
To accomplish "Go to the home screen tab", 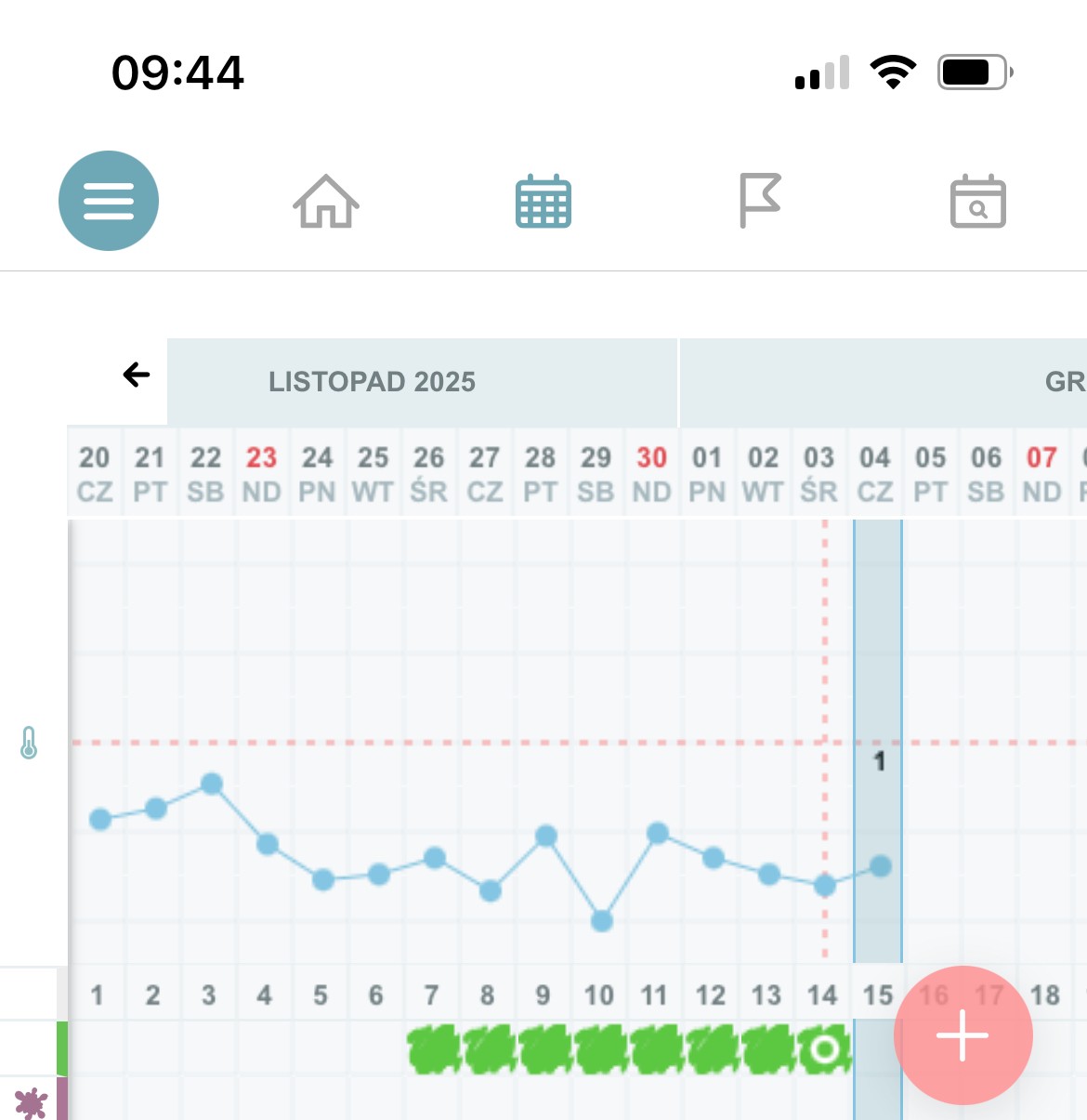I will pyautogui.click(x=326, y=201).
